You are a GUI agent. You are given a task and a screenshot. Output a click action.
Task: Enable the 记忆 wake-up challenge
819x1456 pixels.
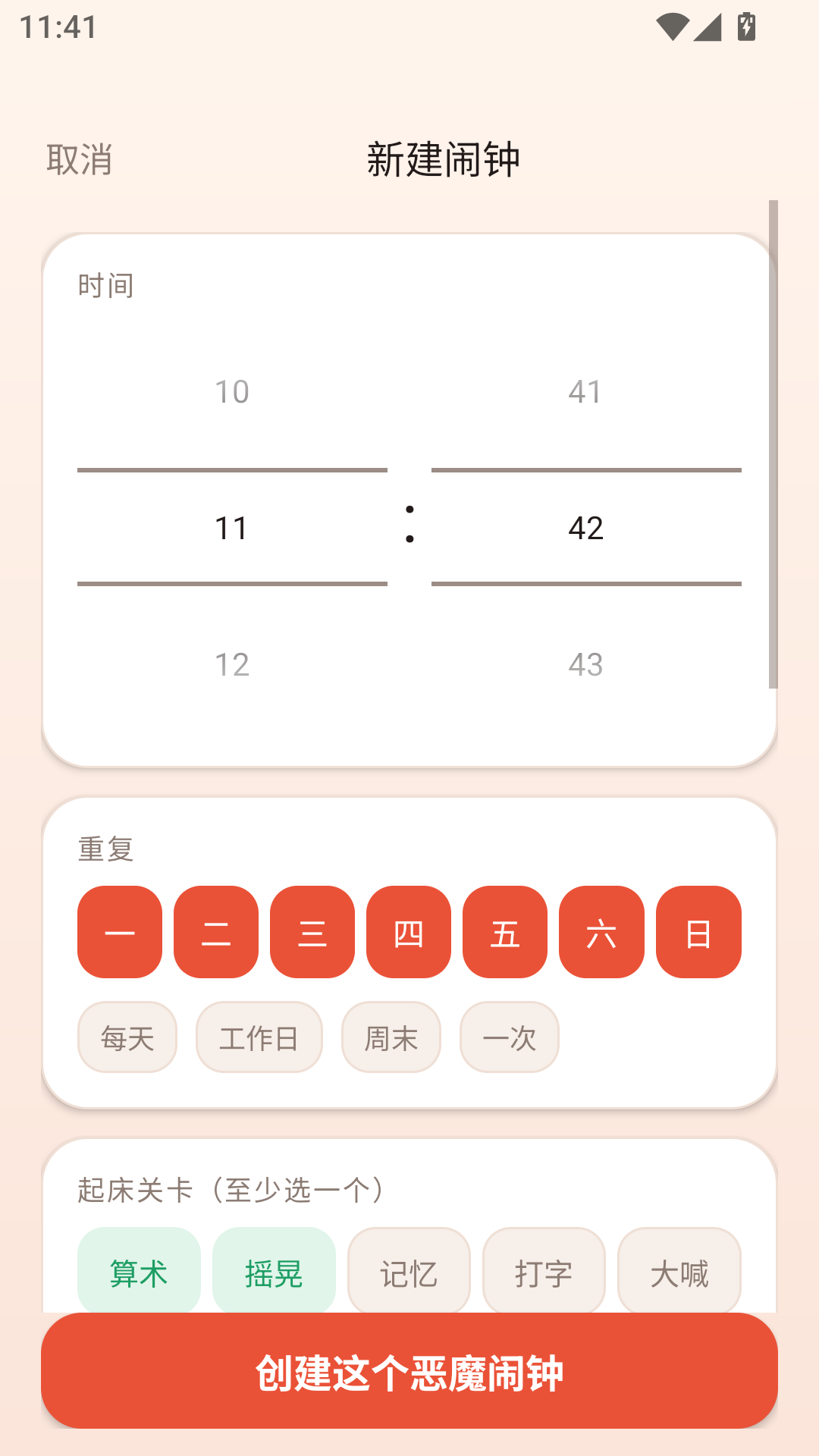(x=409, y=1271)
